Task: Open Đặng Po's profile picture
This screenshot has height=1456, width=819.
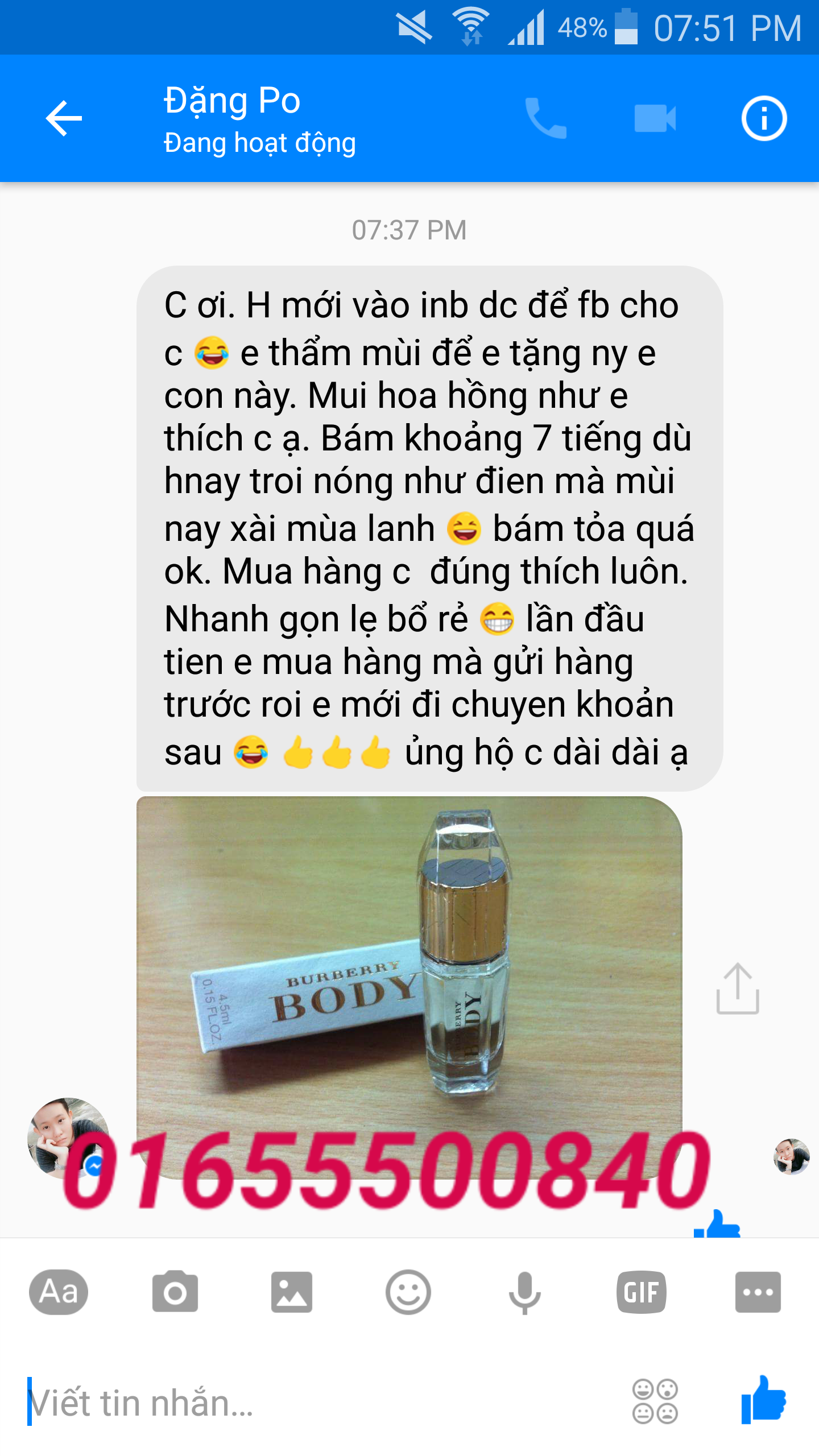Action: [67, 1136]
